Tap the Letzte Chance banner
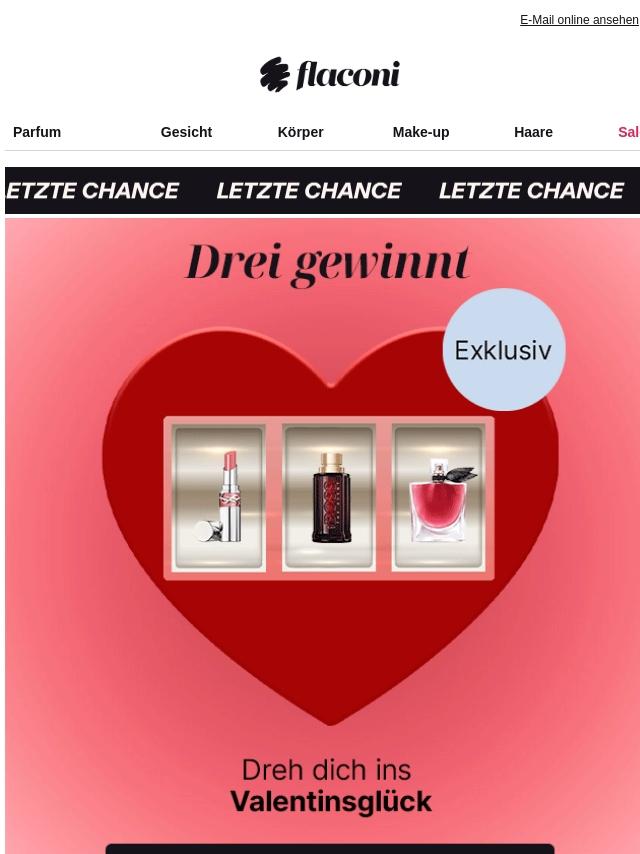 tap(322, 190)
